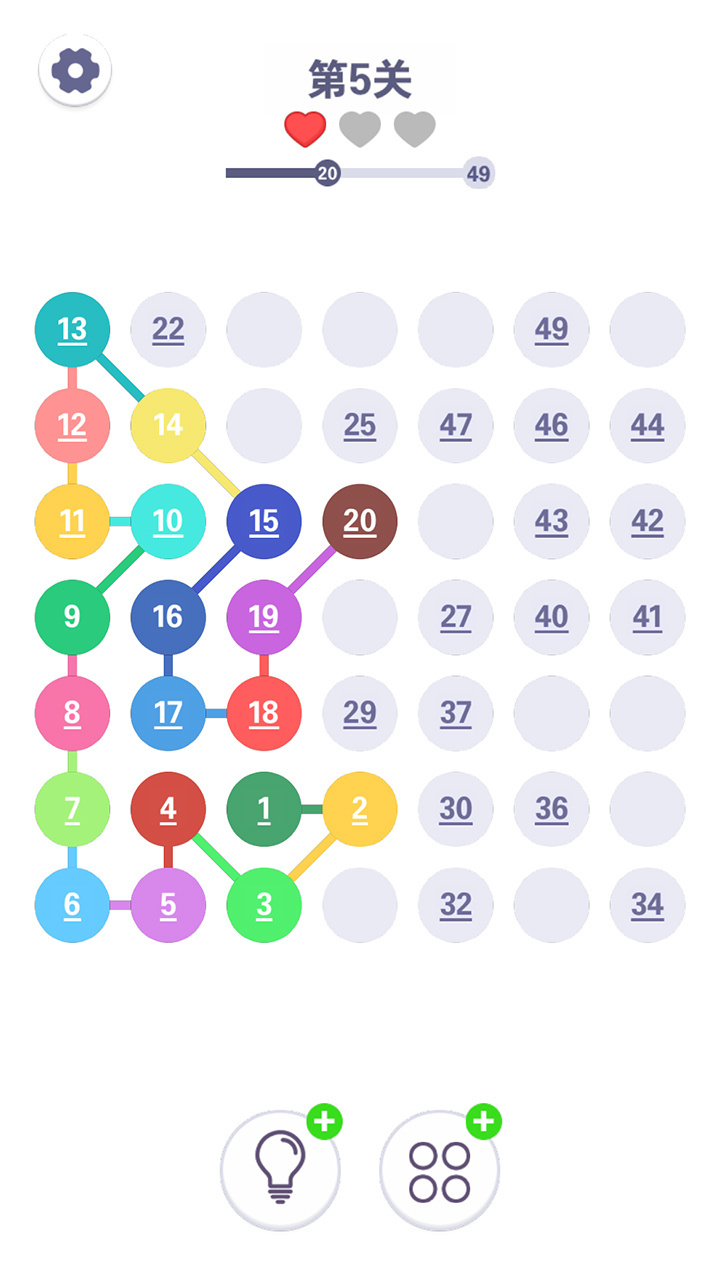Image resolution: width=720 pixels, height=1280 pixels.
Task: Select the brown circle numbered 20
Action: pyautogui.click(x=360, y=521)
